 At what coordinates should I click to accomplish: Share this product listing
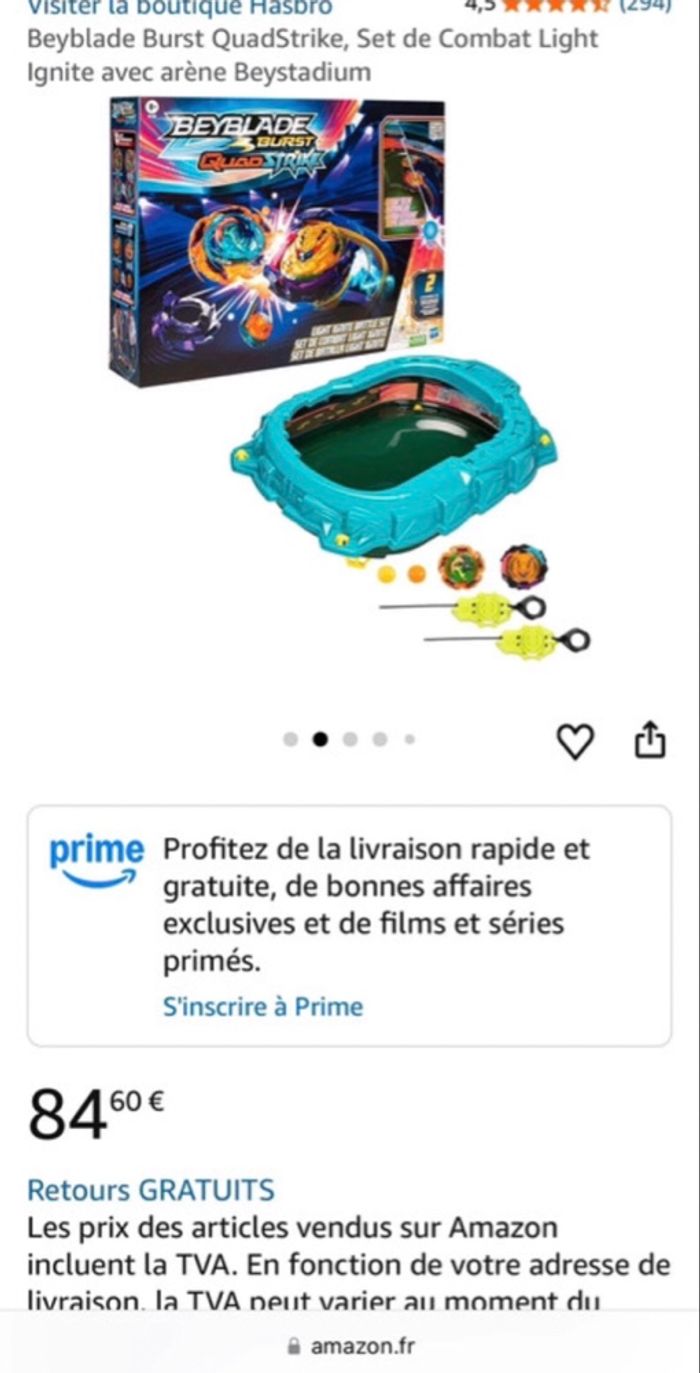650,741
